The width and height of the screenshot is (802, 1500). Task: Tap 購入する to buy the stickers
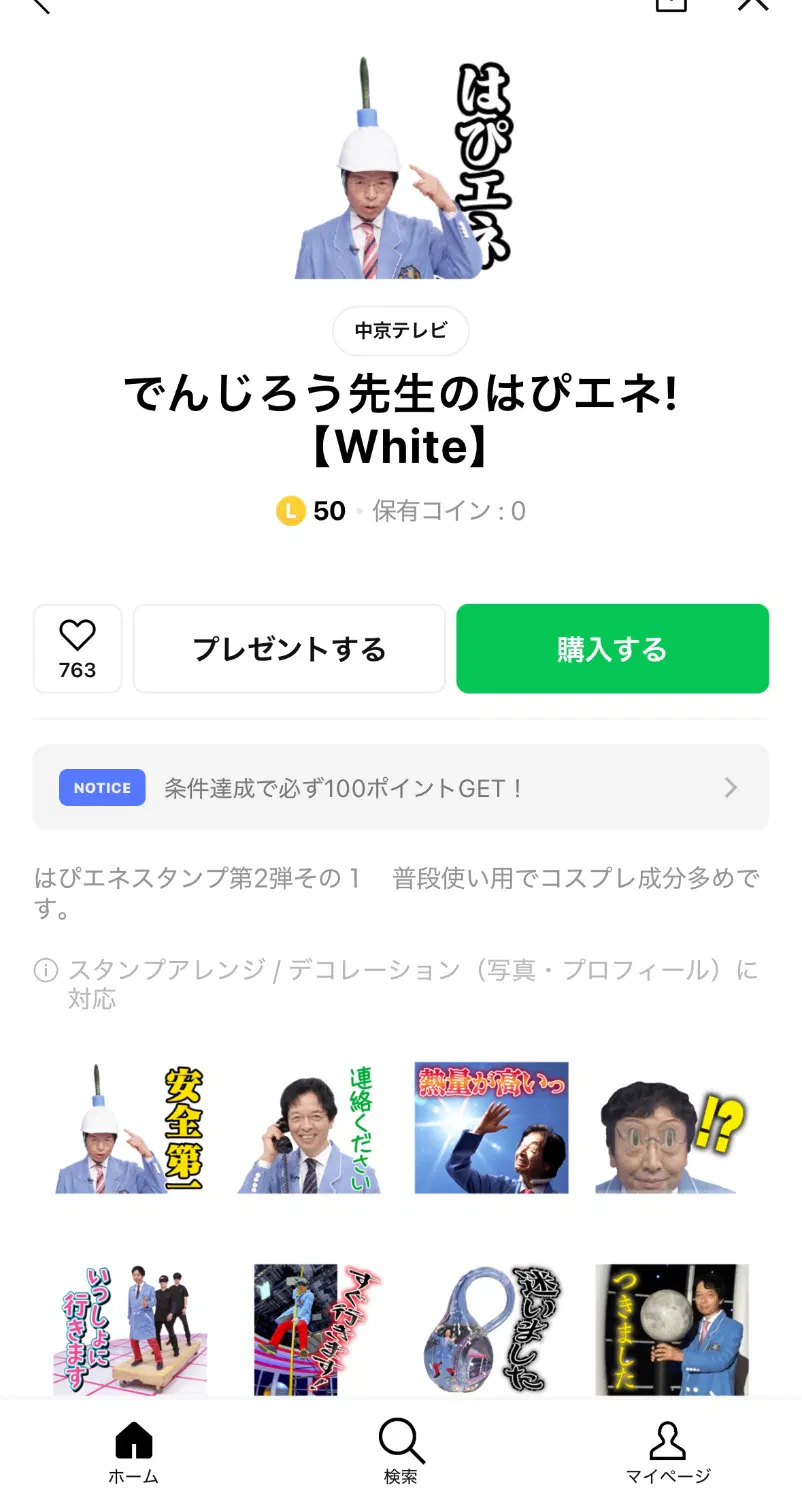[612, 649]
